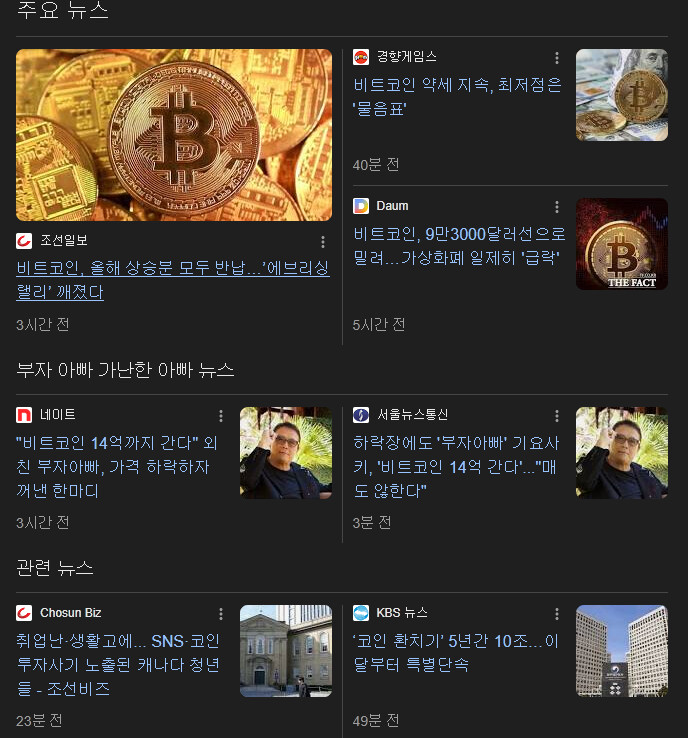Open overflow menu for the Daum article
The image size is (688, 738).
557,207
